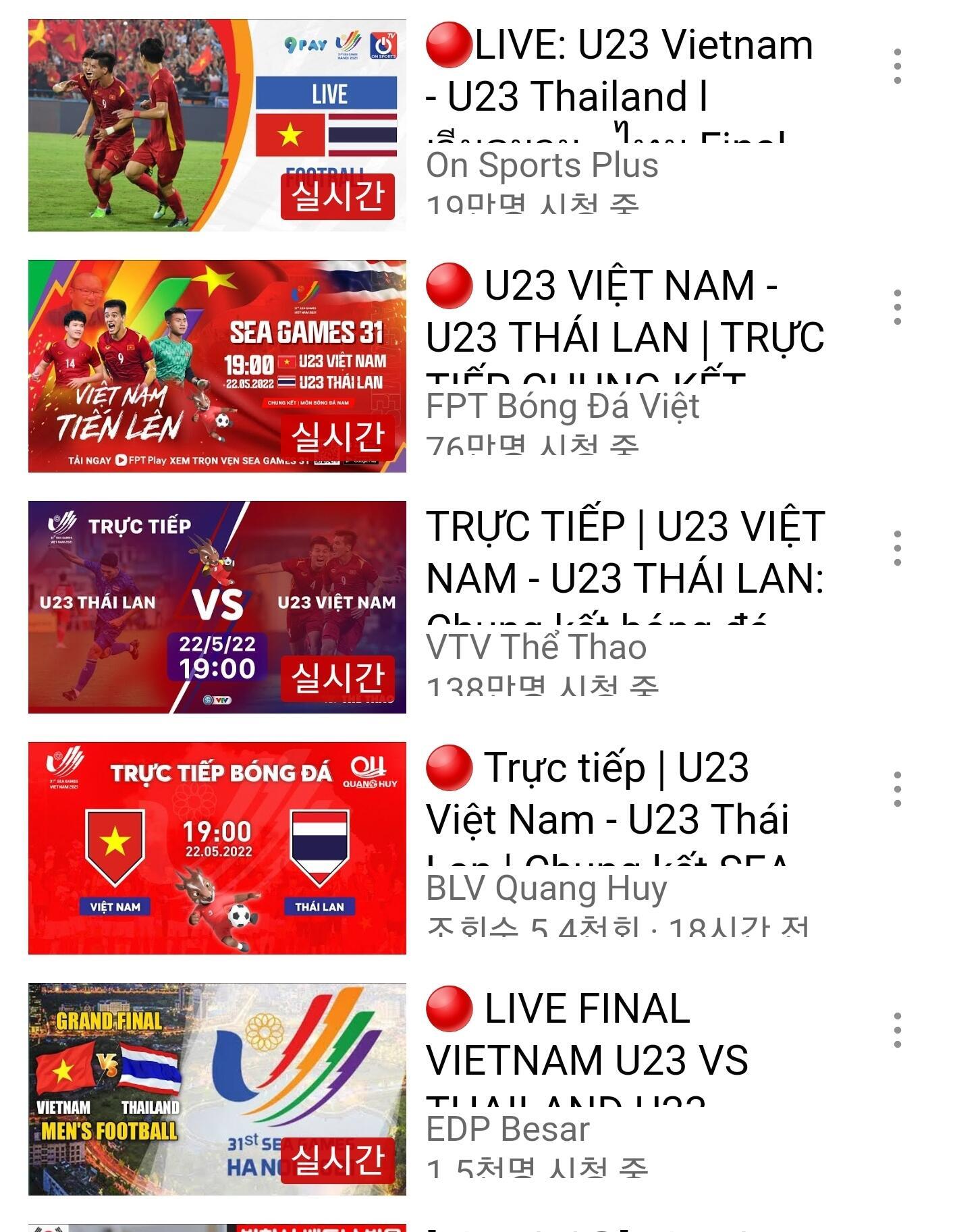Open the BLV Quang Huy video

pyautogui.click(x=217, y=848)
